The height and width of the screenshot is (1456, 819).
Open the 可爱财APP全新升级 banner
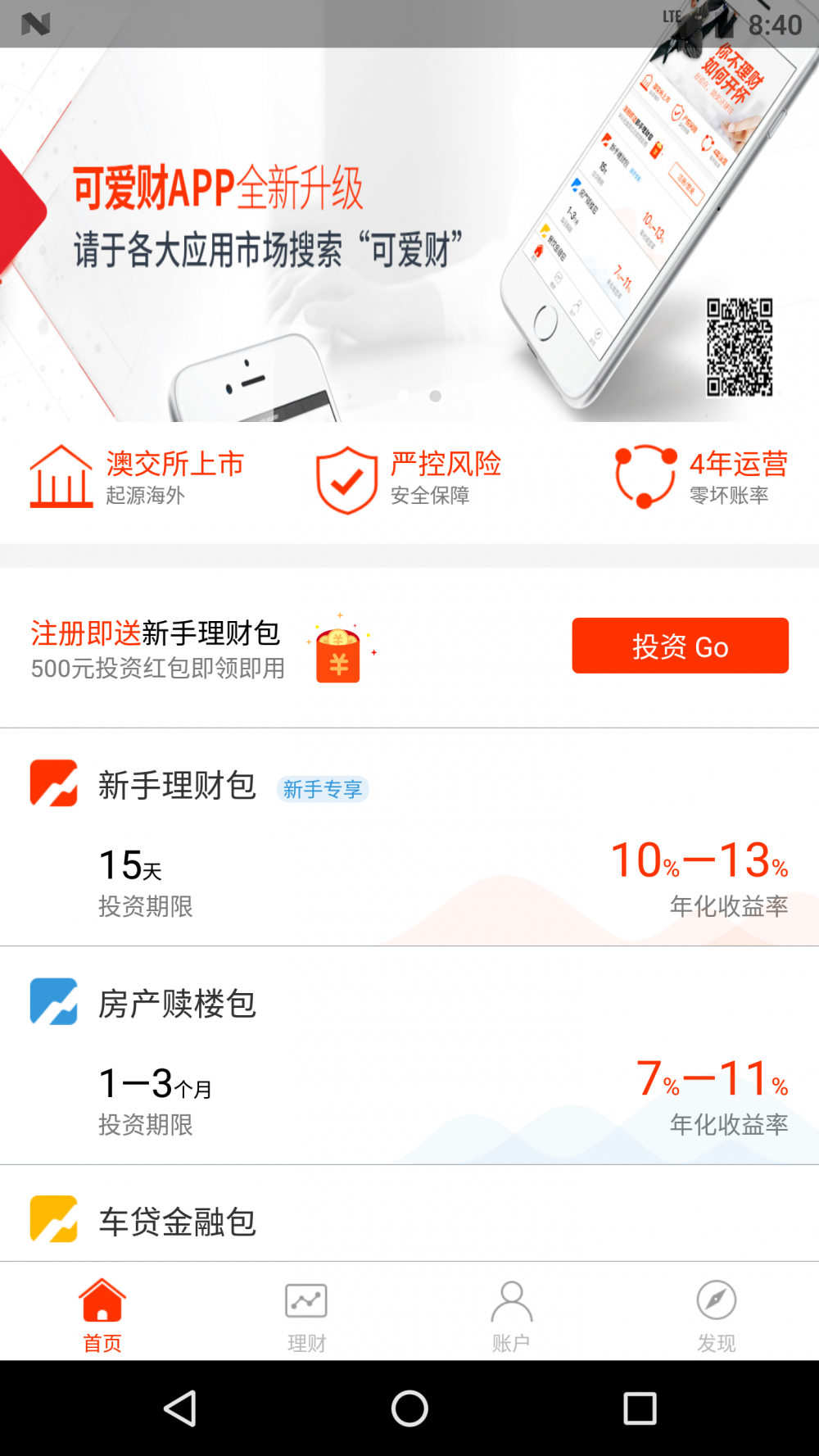[x=409, y=235]
